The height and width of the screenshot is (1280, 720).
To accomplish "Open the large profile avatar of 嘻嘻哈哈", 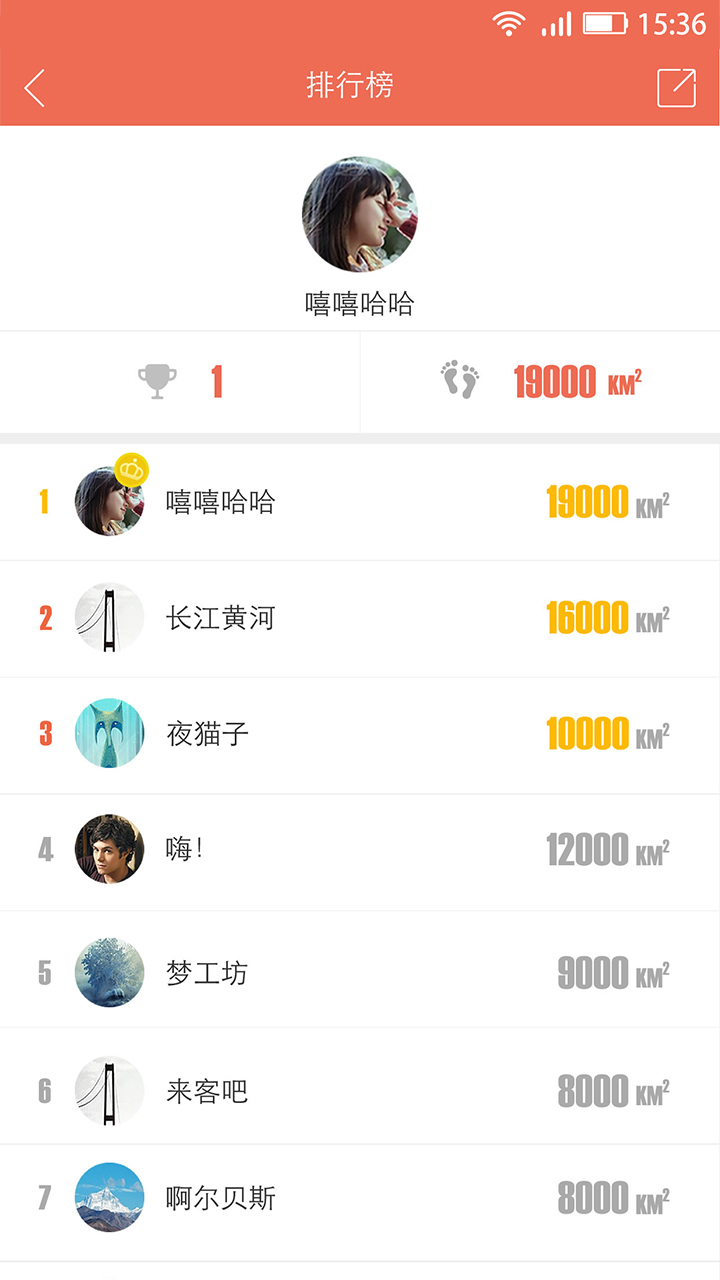I will [x=359, y=214].
